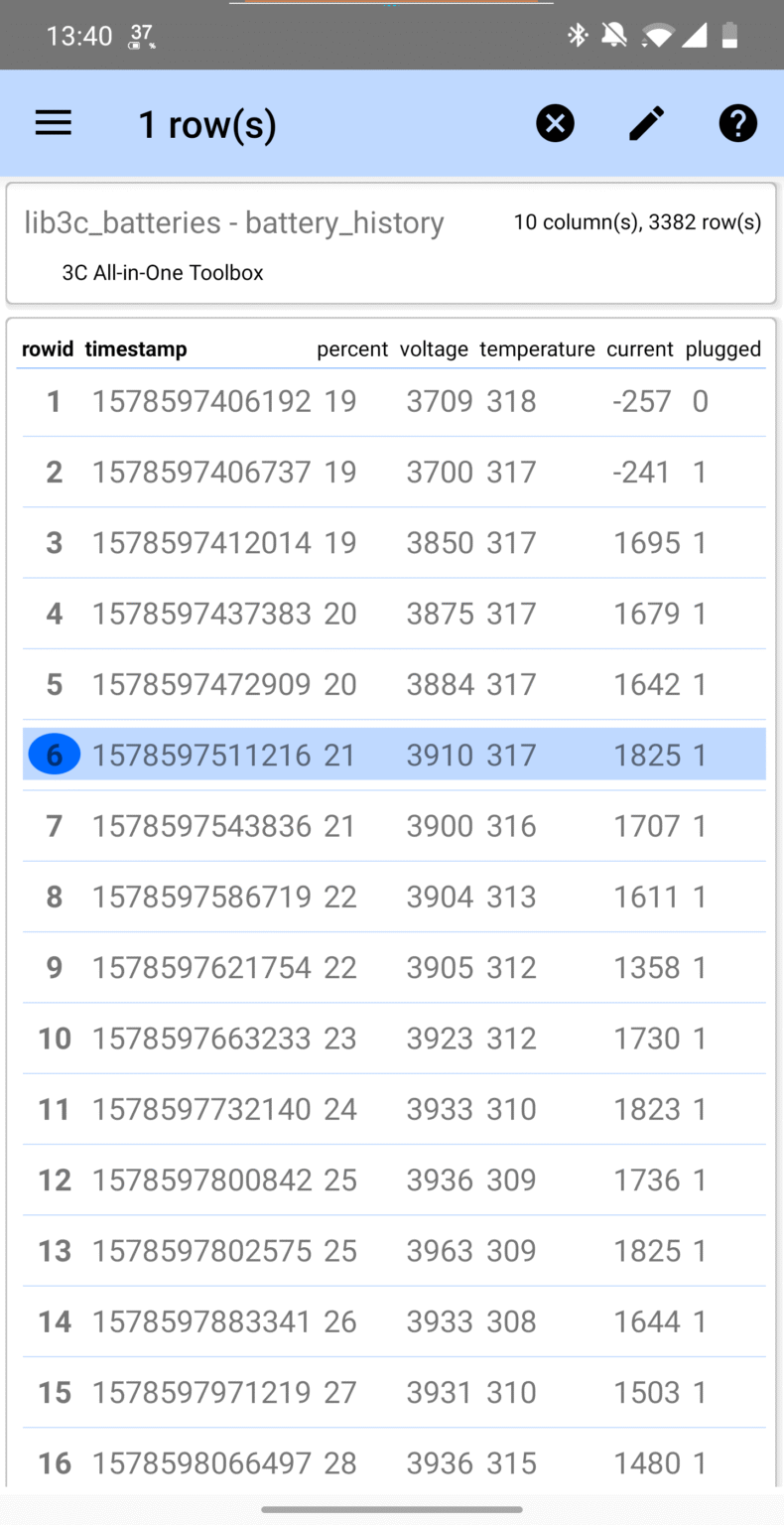Select the temperature column header
784x1525 pixels.
(x=537, y=348)
